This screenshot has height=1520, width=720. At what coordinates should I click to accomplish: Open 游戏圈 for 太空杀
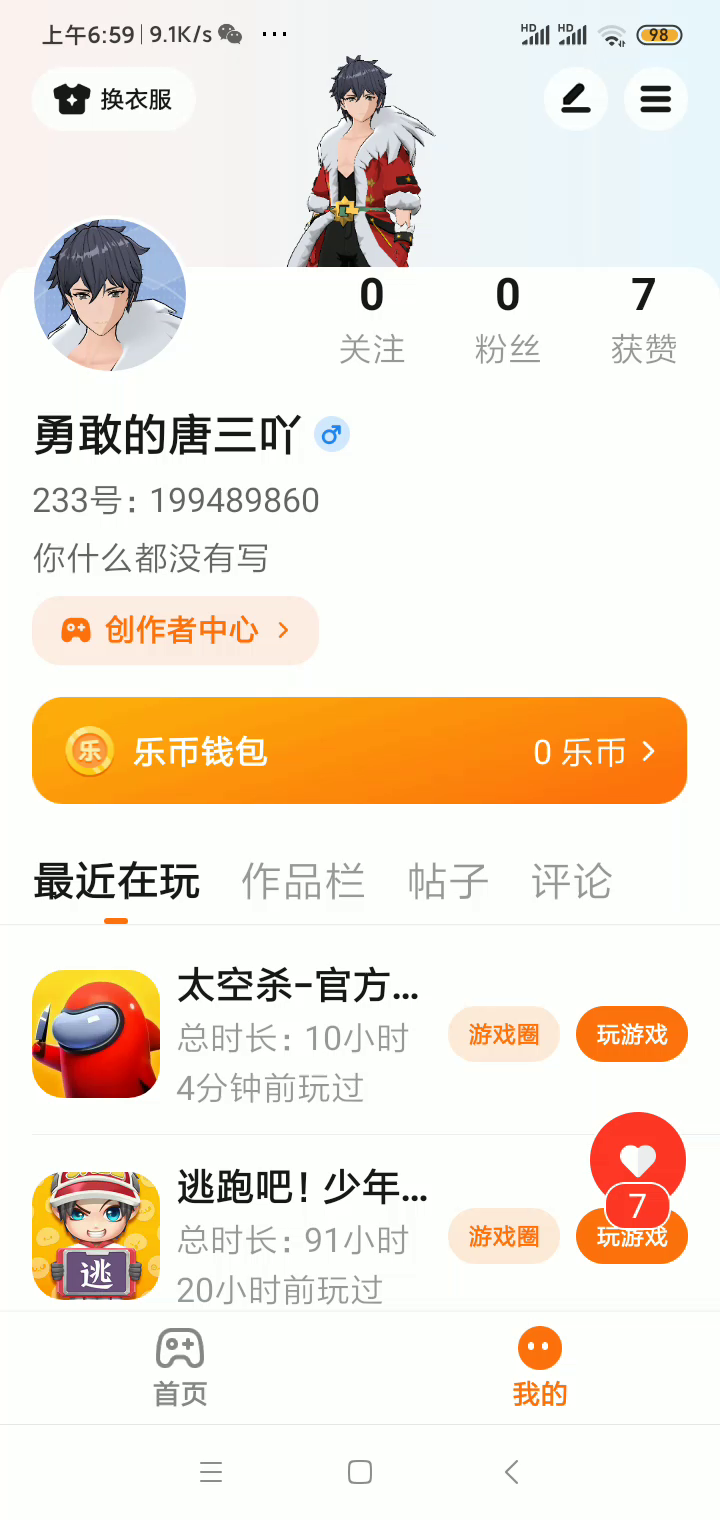click(503, 1034)
